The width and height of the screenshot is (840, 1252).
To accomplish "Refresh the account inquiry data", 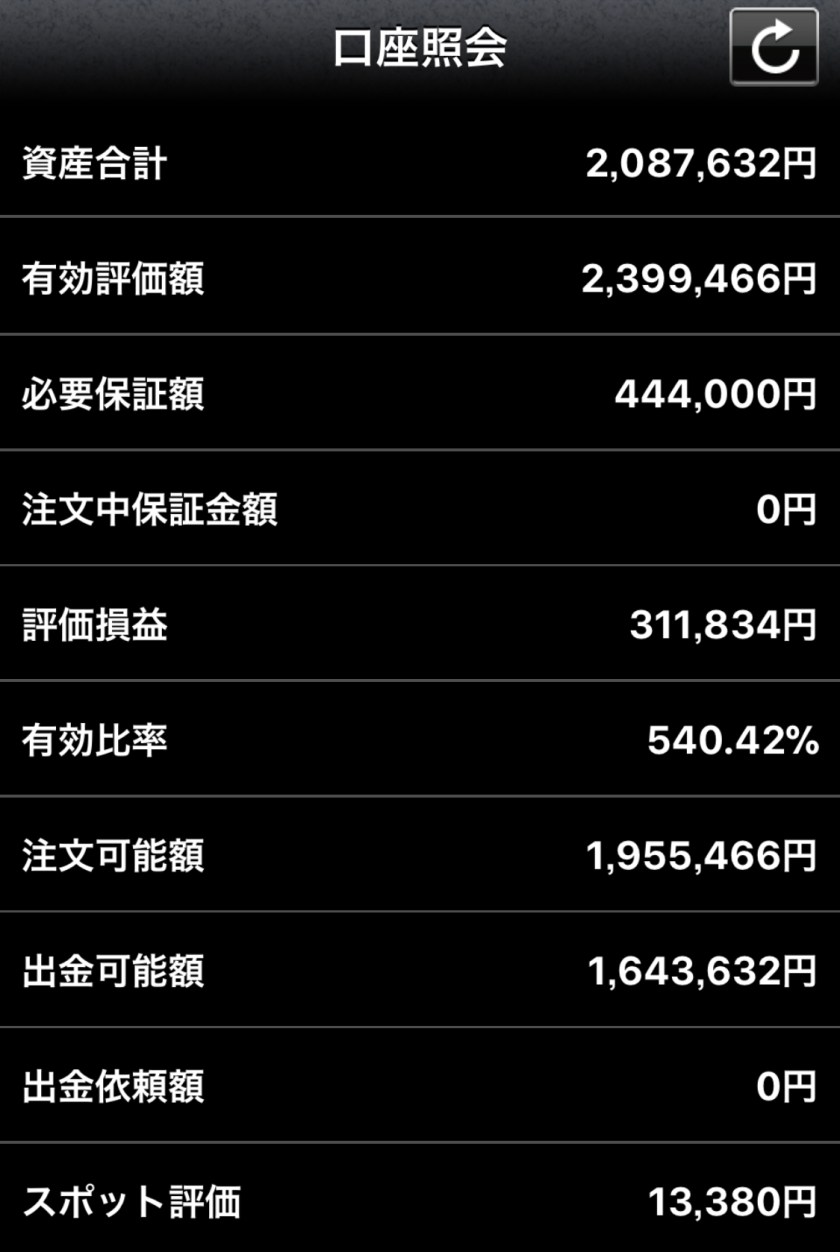I will click(773, 47).
